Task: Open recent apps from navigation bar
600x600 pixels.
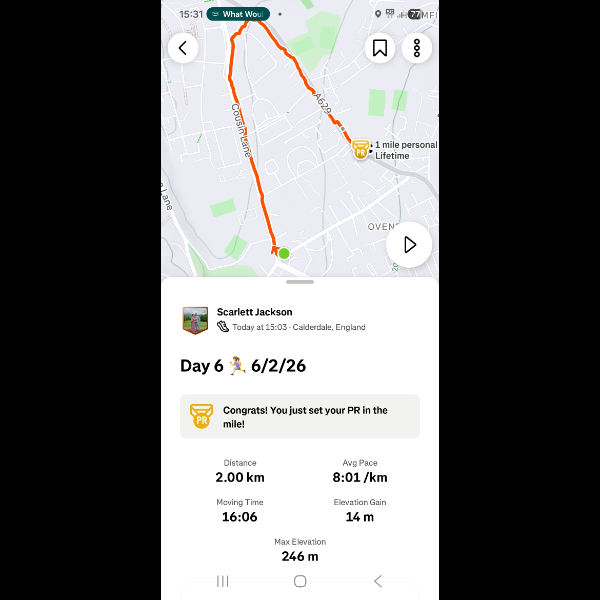Action: point(222,581)
